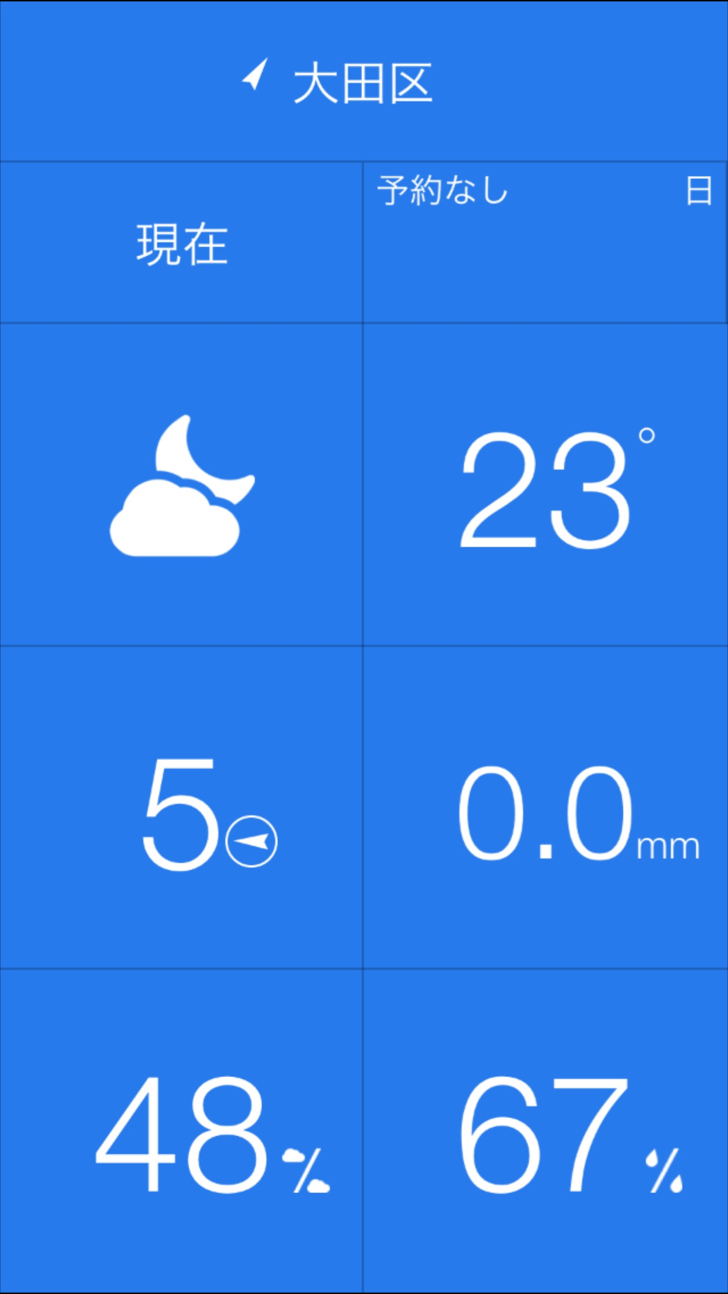Open the 67% humidity tile
This screenshot has width=728, height=1294.
(545, 1130)
